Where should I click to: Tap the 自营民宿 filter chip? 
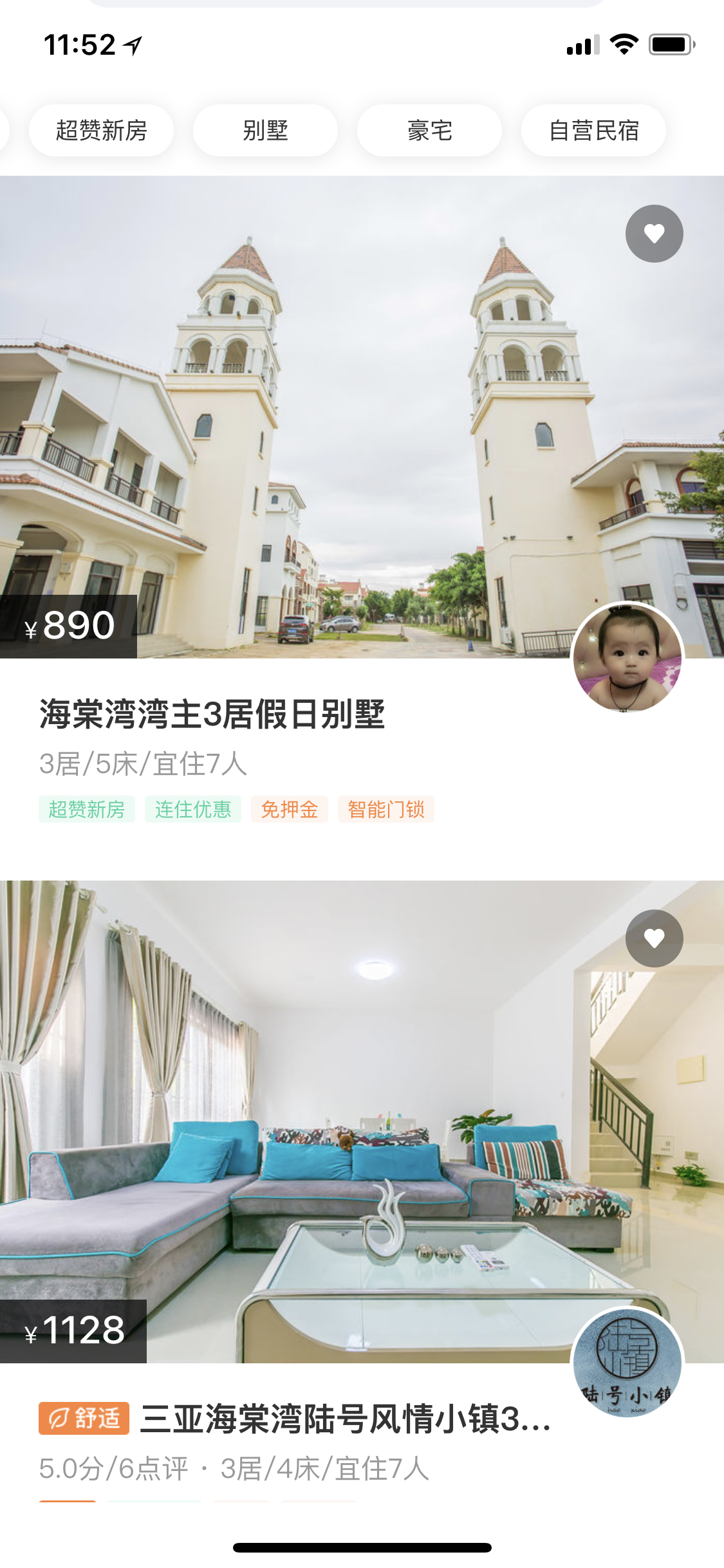(593, 131)
